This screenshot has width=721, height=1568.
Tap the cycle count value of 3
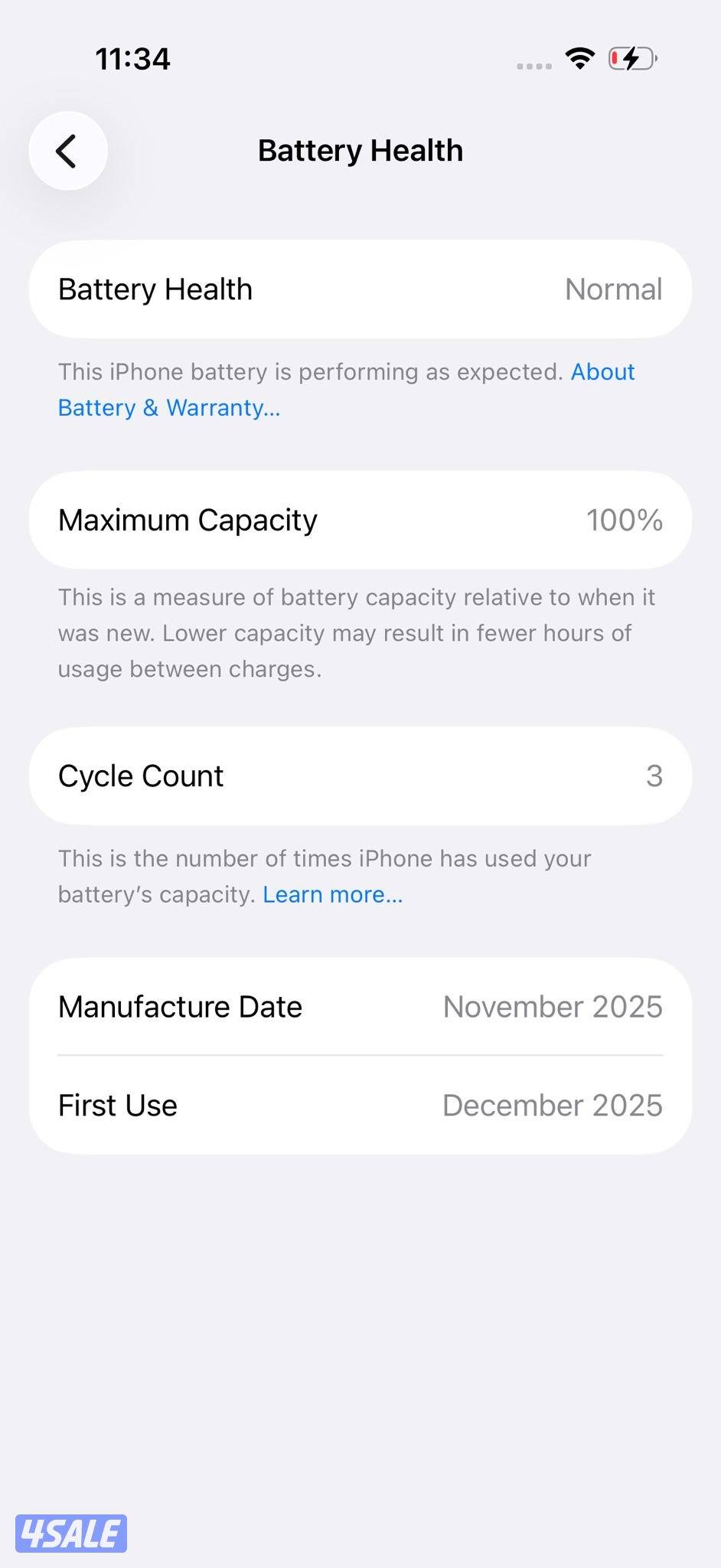tap(654, 776)
